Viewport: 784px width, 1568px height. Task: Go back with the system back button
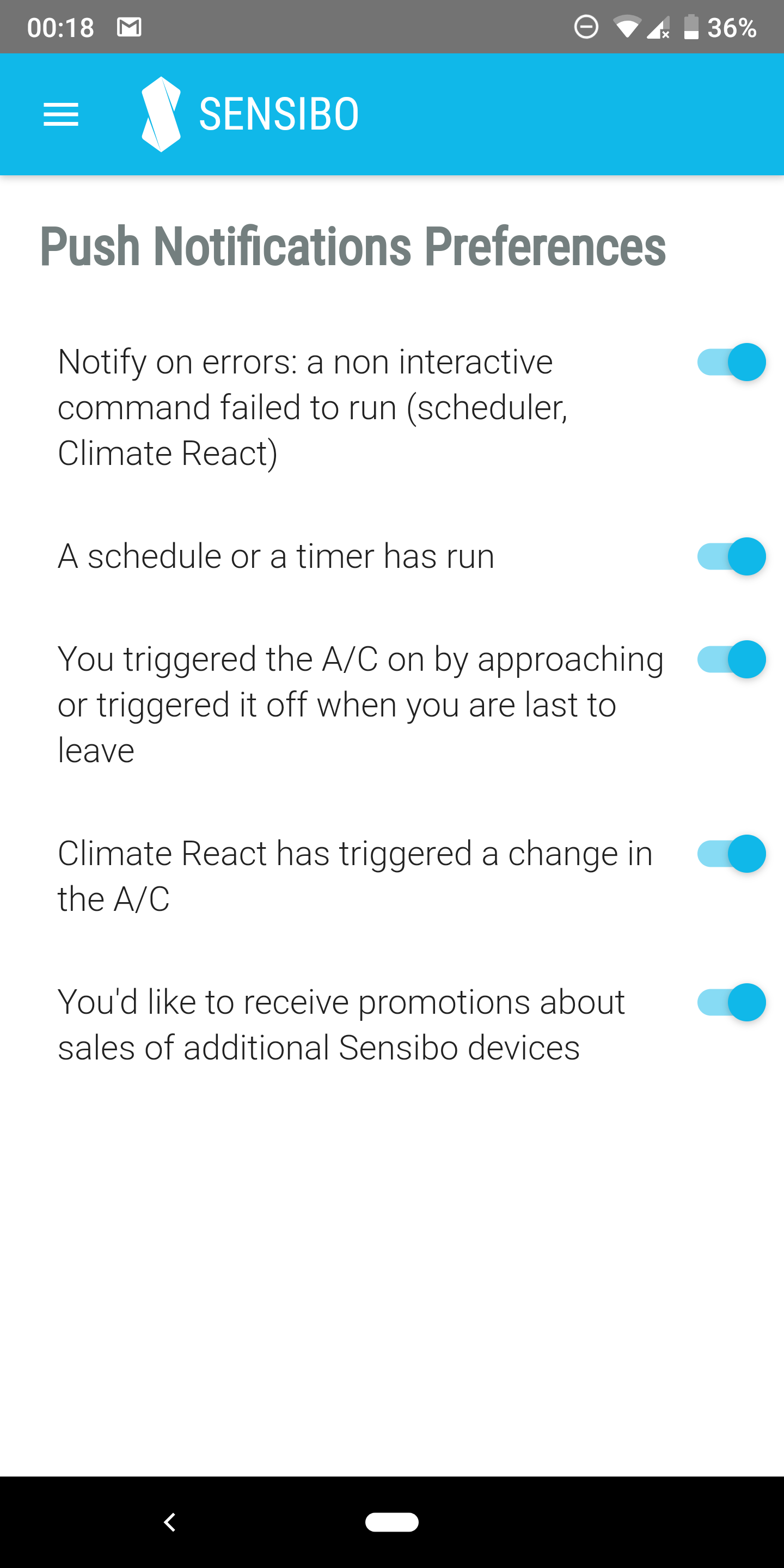click(x=170, y=1522)
